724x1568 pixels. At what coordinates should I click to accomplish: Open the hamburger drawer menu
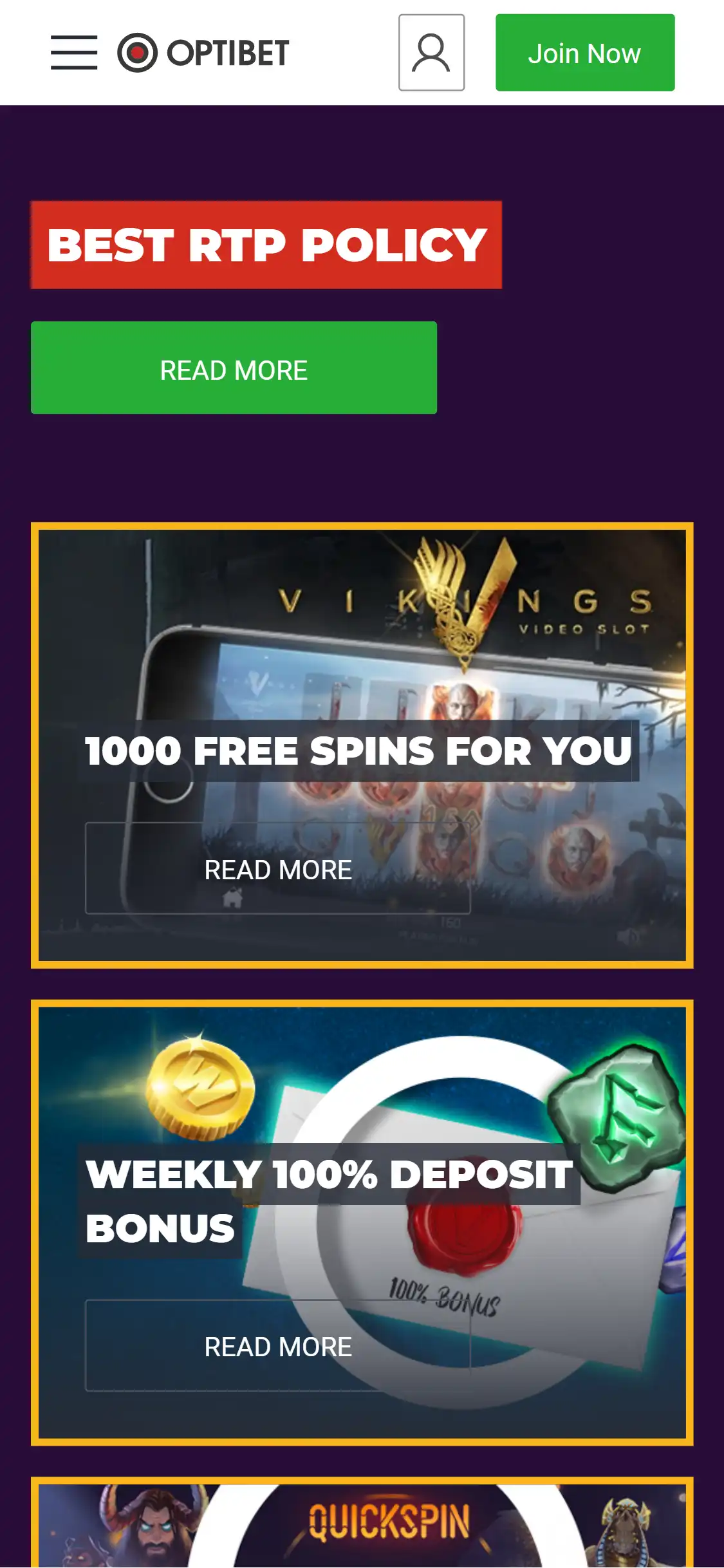[x=74, y=53]
